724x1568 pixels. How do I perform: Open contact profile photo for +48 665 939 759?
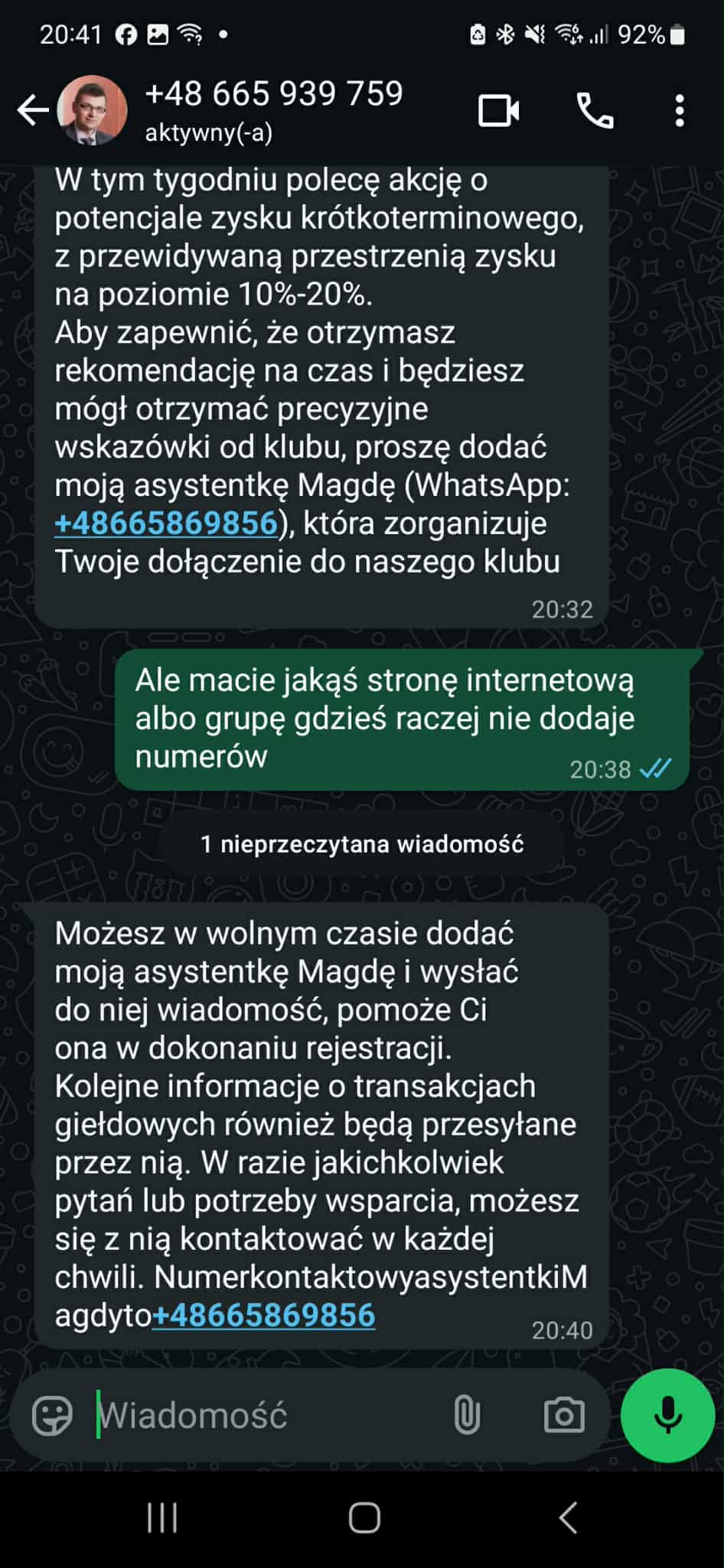click(x=93, y=111)
